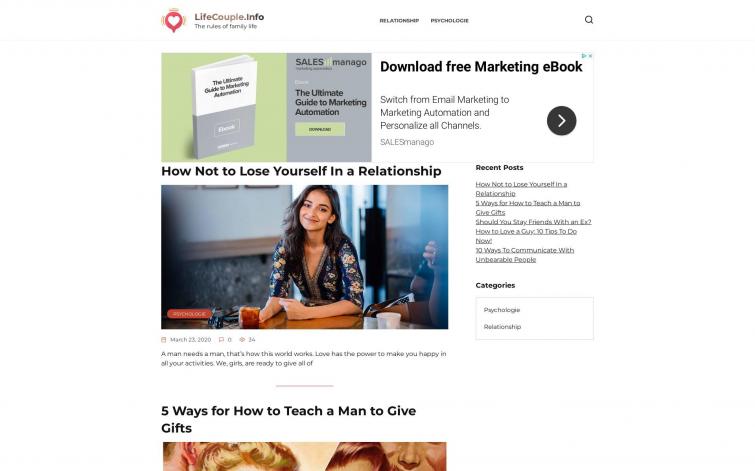The width and height of the screenshot is (755, 471).
Task: Open the PSYCHOLOGIE menu item
Action: coord(449,20)
